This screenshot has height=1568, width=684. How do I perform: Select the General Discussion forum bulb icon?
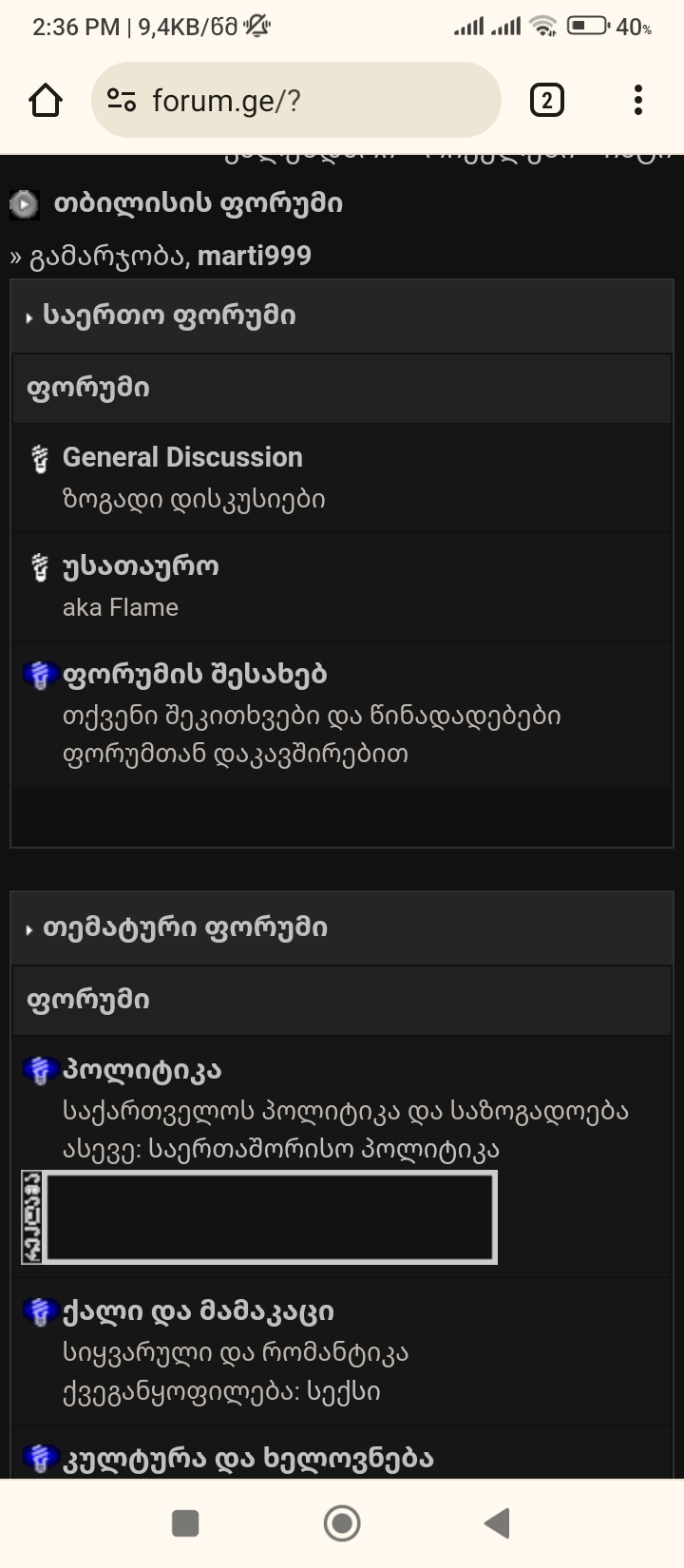[x=37, y=457]
